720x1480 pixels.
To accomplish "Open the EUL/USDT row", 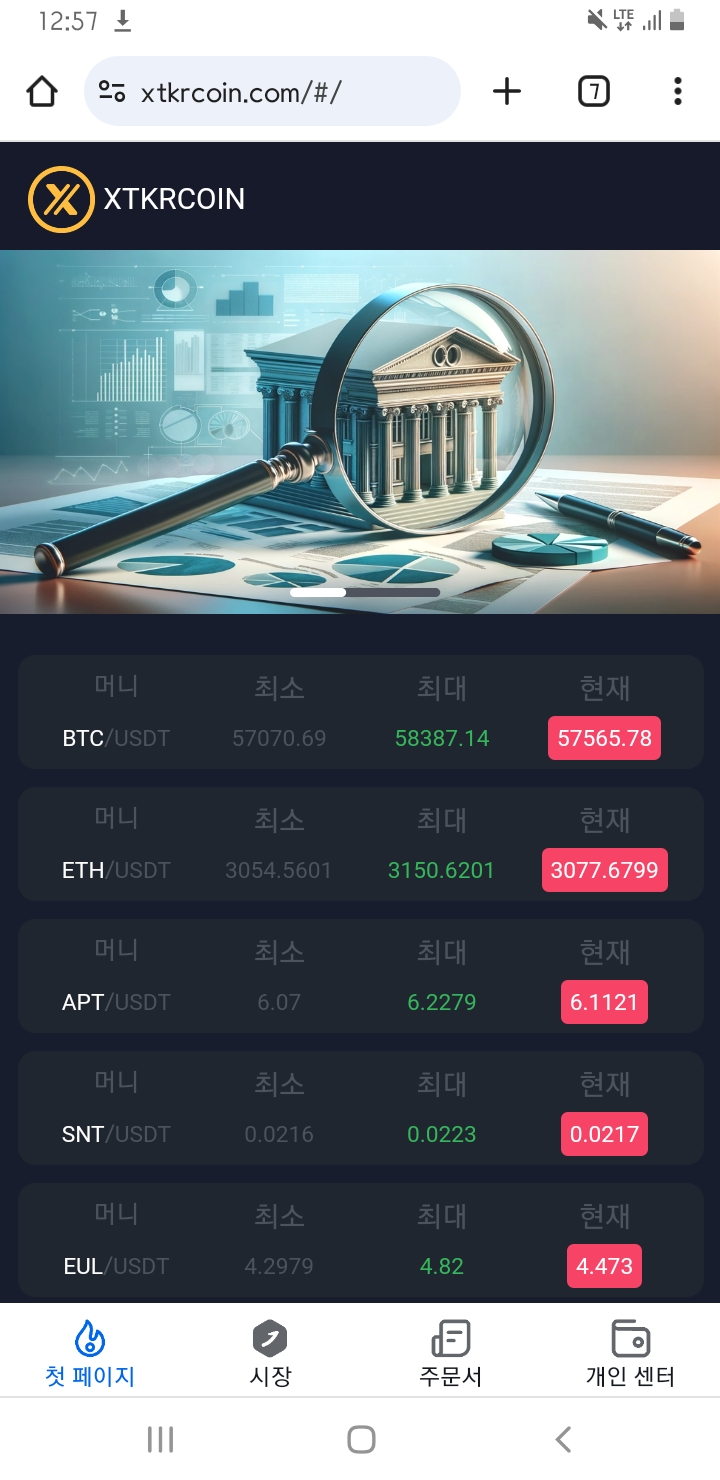I will point(360,1240).
